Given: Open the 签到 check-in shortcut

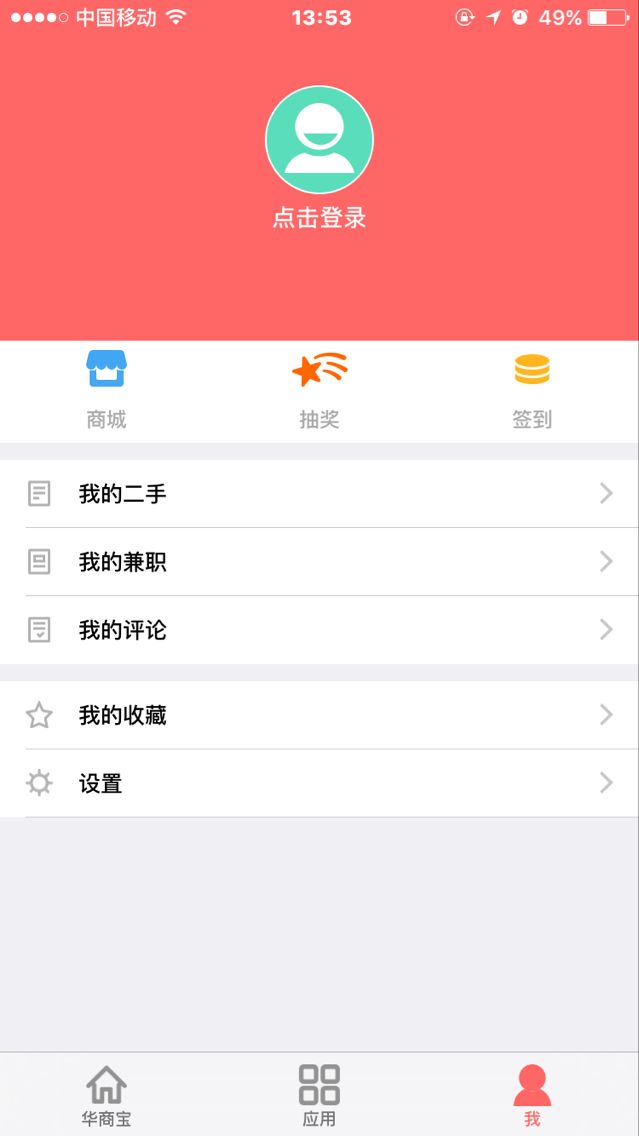Looking at the screenshot, I should [532, 390].
